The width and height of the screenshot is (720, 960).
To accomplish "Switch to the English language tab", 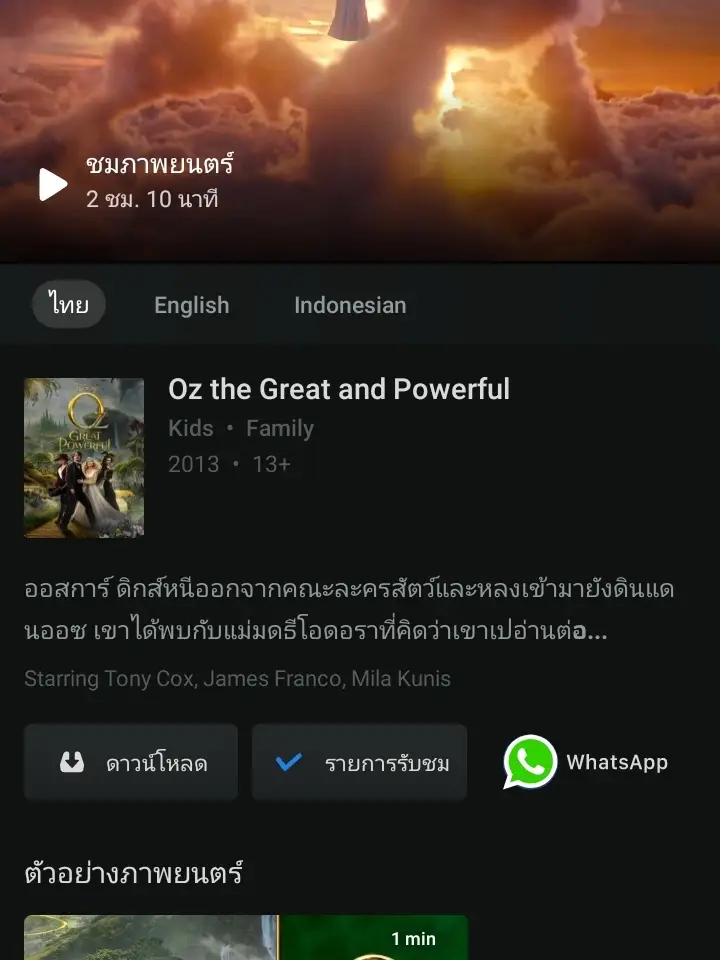I will click(191, 305).
